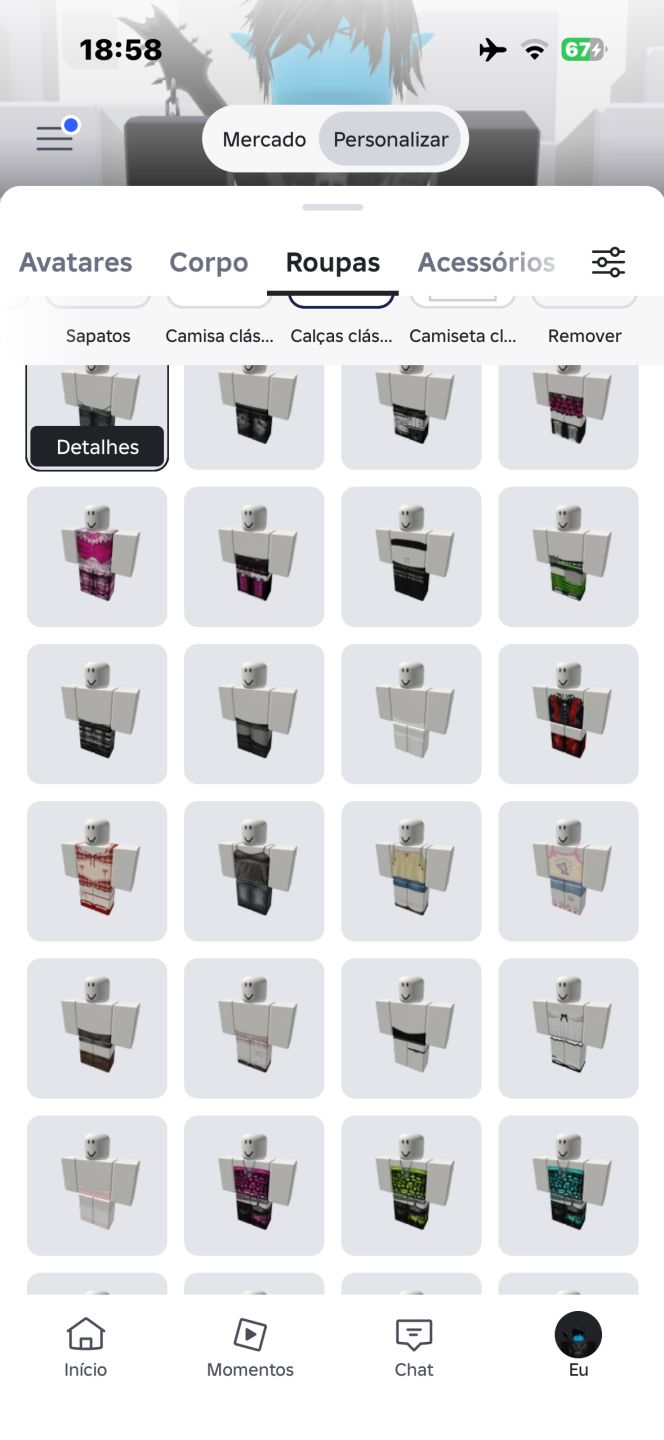This screenshot has width=664, height=1440.
Task: Choose the Sapatos subcategory
Action: [98, 336]
